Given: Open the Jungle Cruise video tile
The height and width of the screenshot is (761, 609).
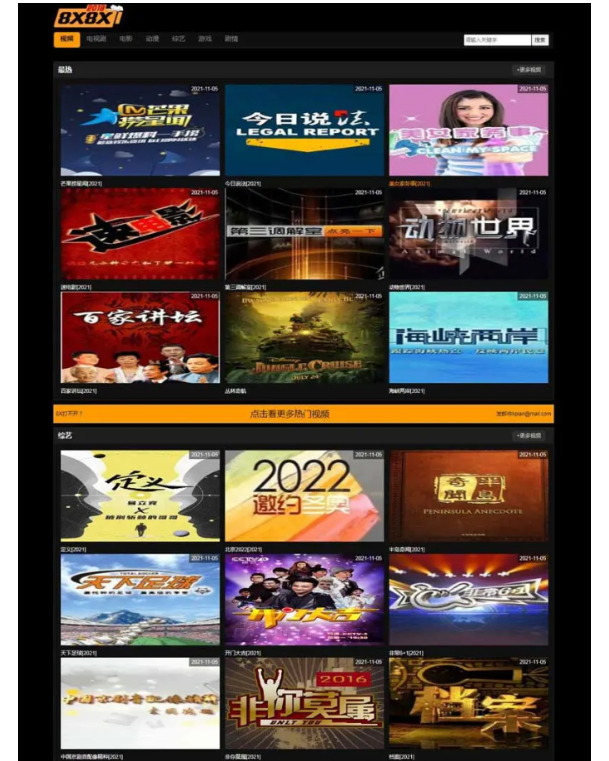Looking at the screenshot, I should (x=304, y=338).
